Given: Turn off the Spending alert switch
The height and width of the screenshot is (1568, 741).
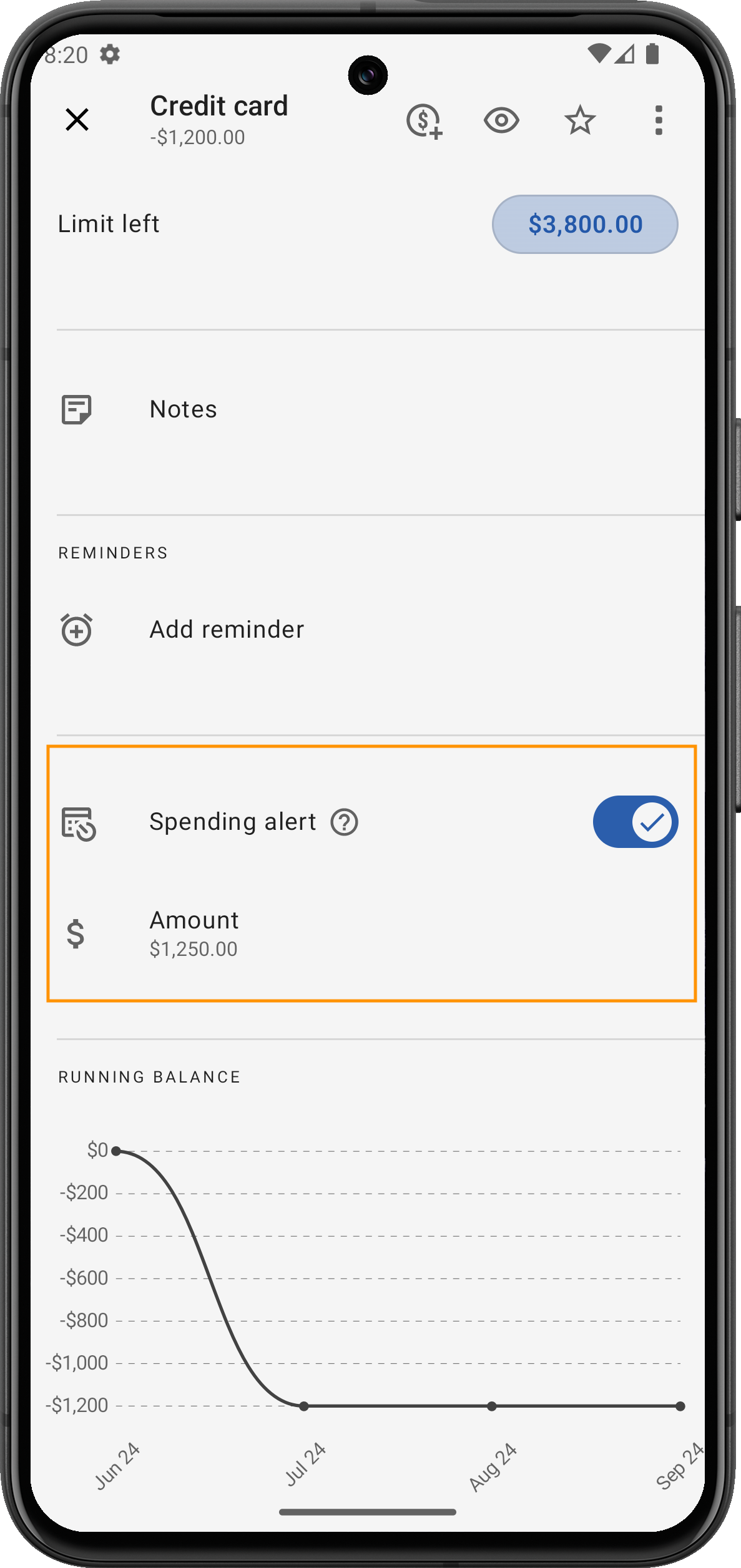Looking at the screenshot, I should tap(635, 822).
